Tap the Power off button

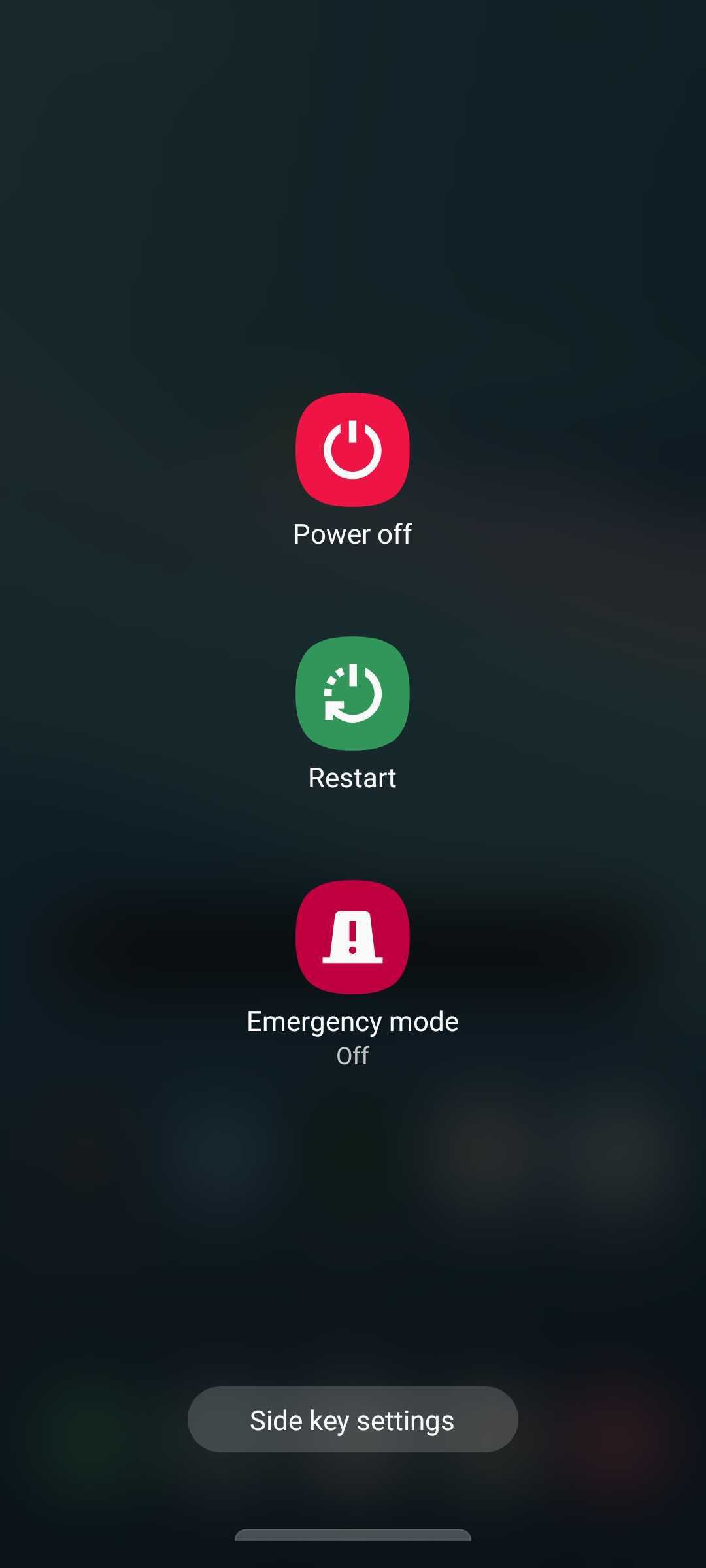click(x=352, y=450)
